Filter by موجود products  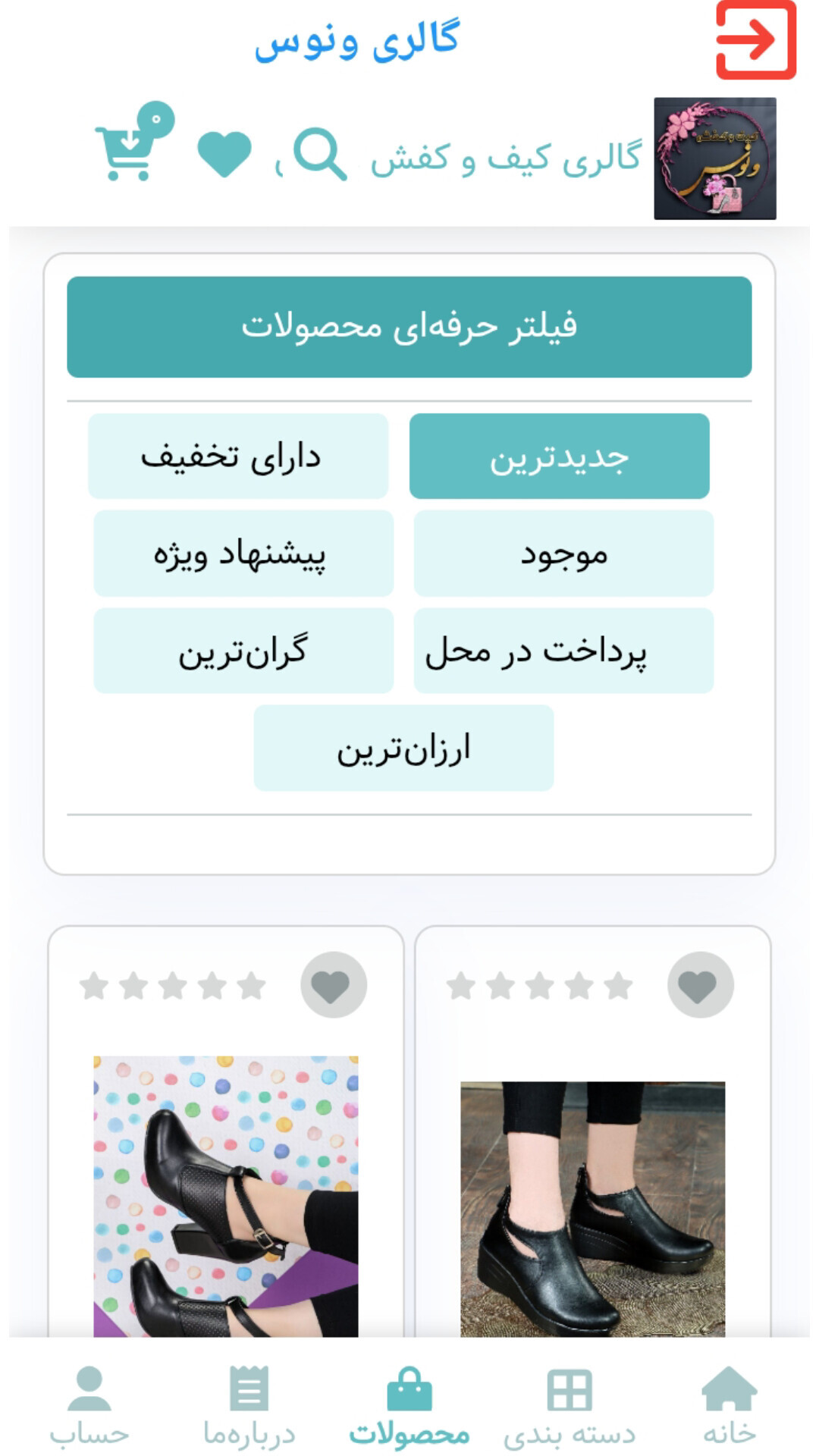tap(563, 554)
